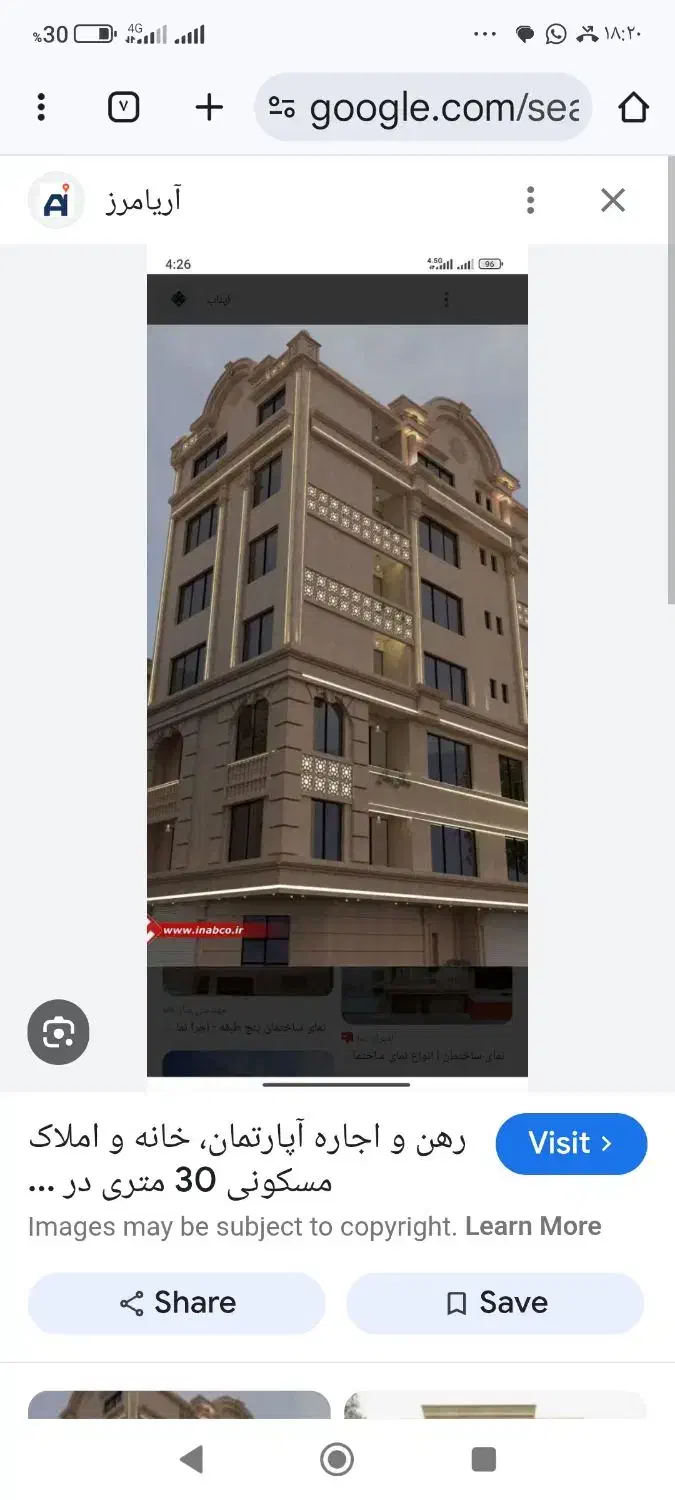Viewport: 675px width, 1500px height.
Task: Search this image with Google Lens
Action: pyautogui.click(x=58, y=1032)
